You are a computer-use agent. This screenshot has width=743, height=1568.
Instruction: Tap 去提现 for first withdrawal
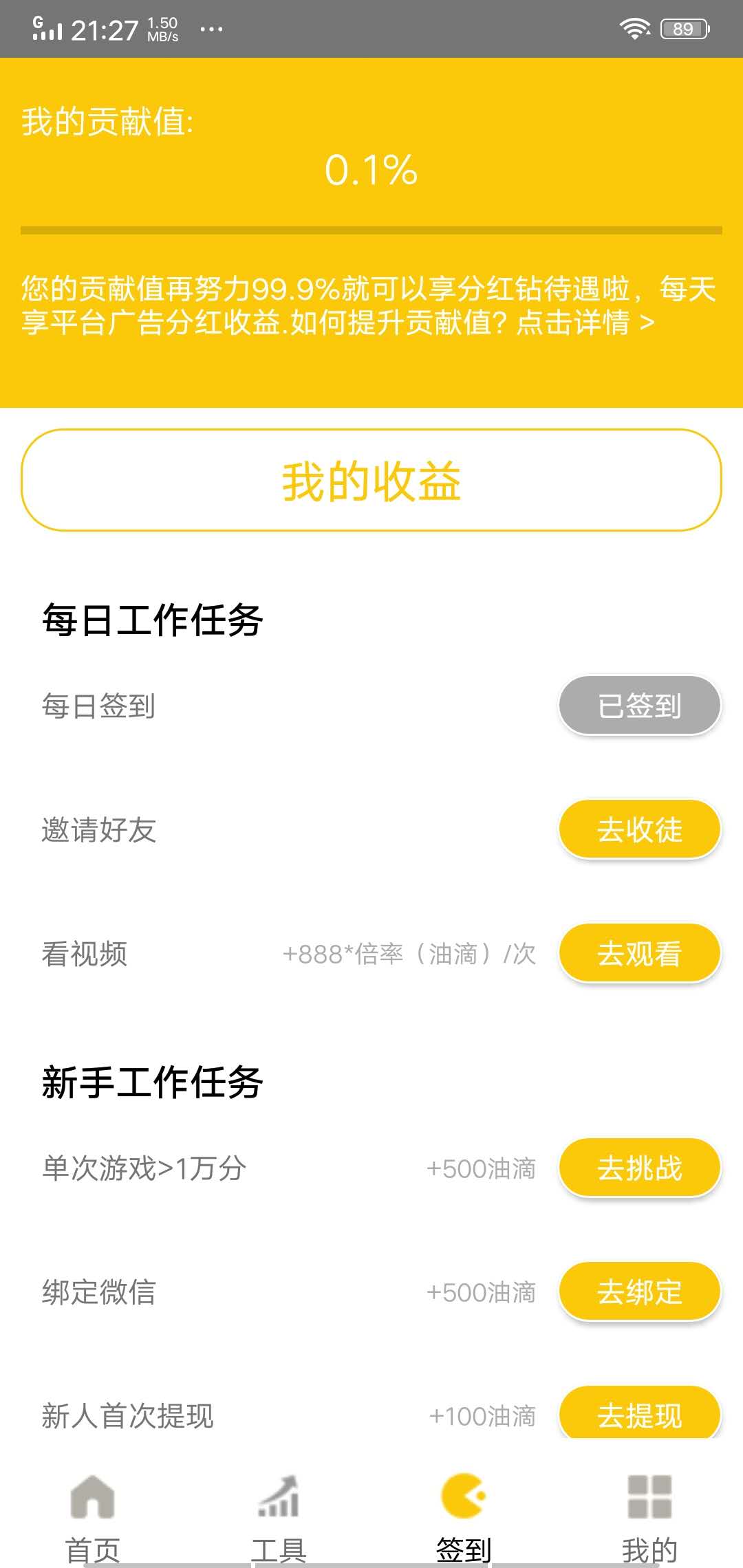click(x=638, y=1415)
